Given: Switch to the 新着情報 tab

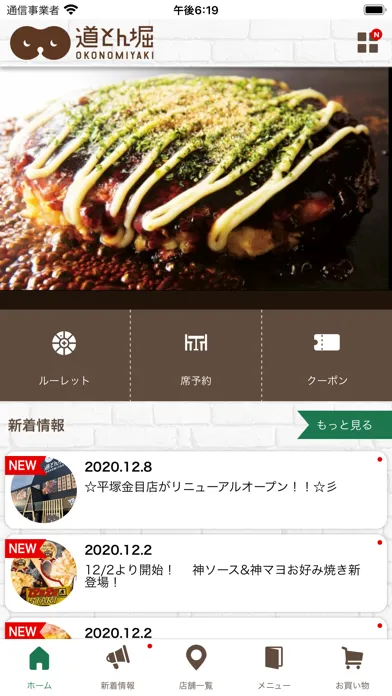Looking at the screenshot, I should (118, 668).
